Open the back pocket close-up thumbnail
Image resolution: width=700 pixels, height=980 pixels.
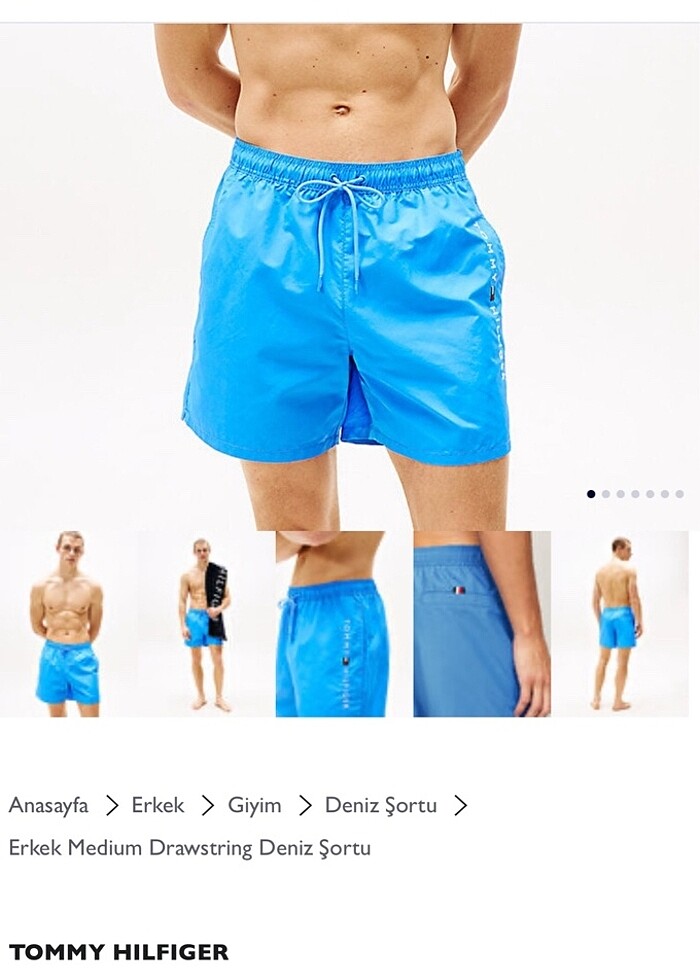481,624
